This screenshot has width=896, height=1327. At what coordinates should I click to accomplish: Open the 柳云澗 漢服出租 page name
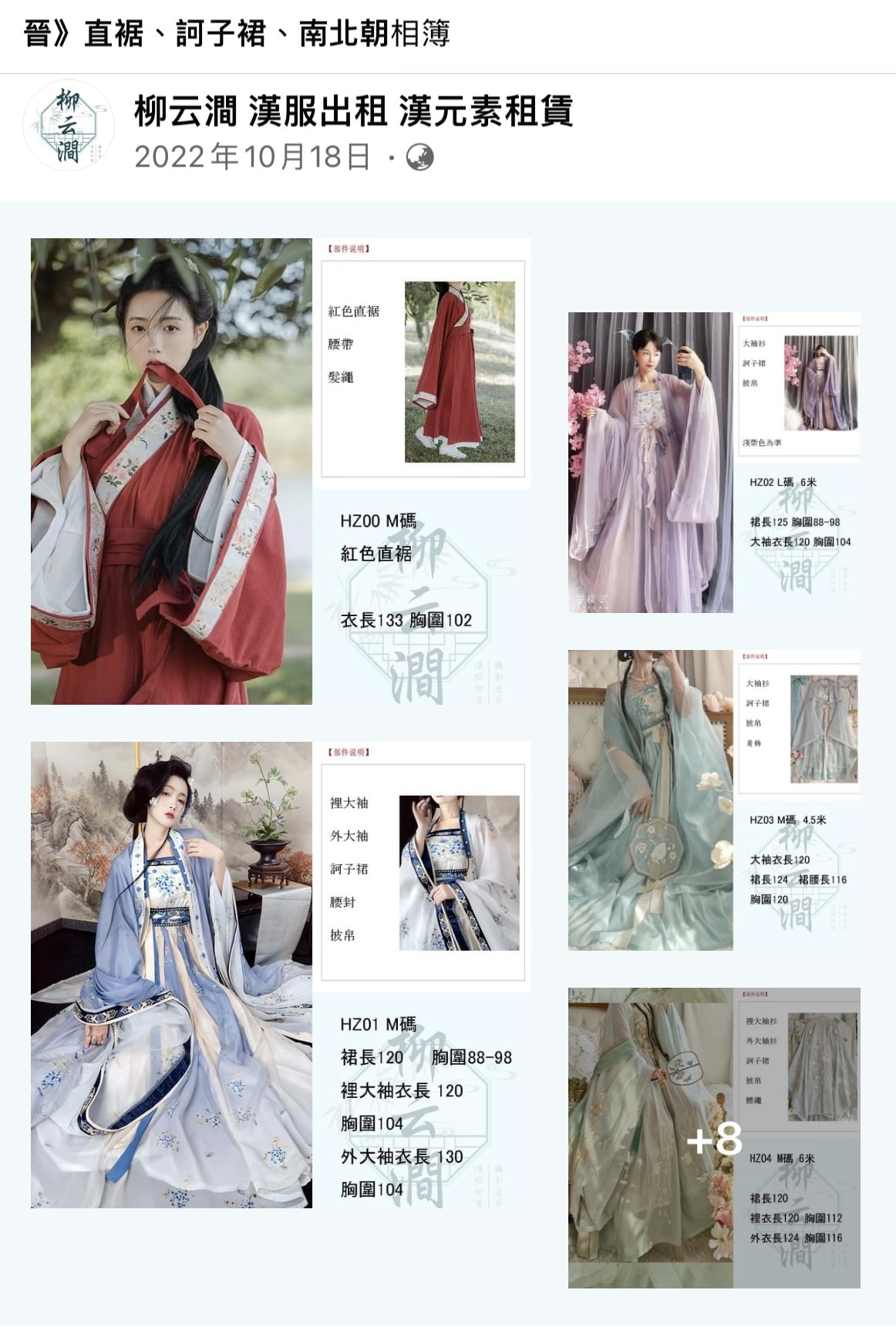pos(353,111)
